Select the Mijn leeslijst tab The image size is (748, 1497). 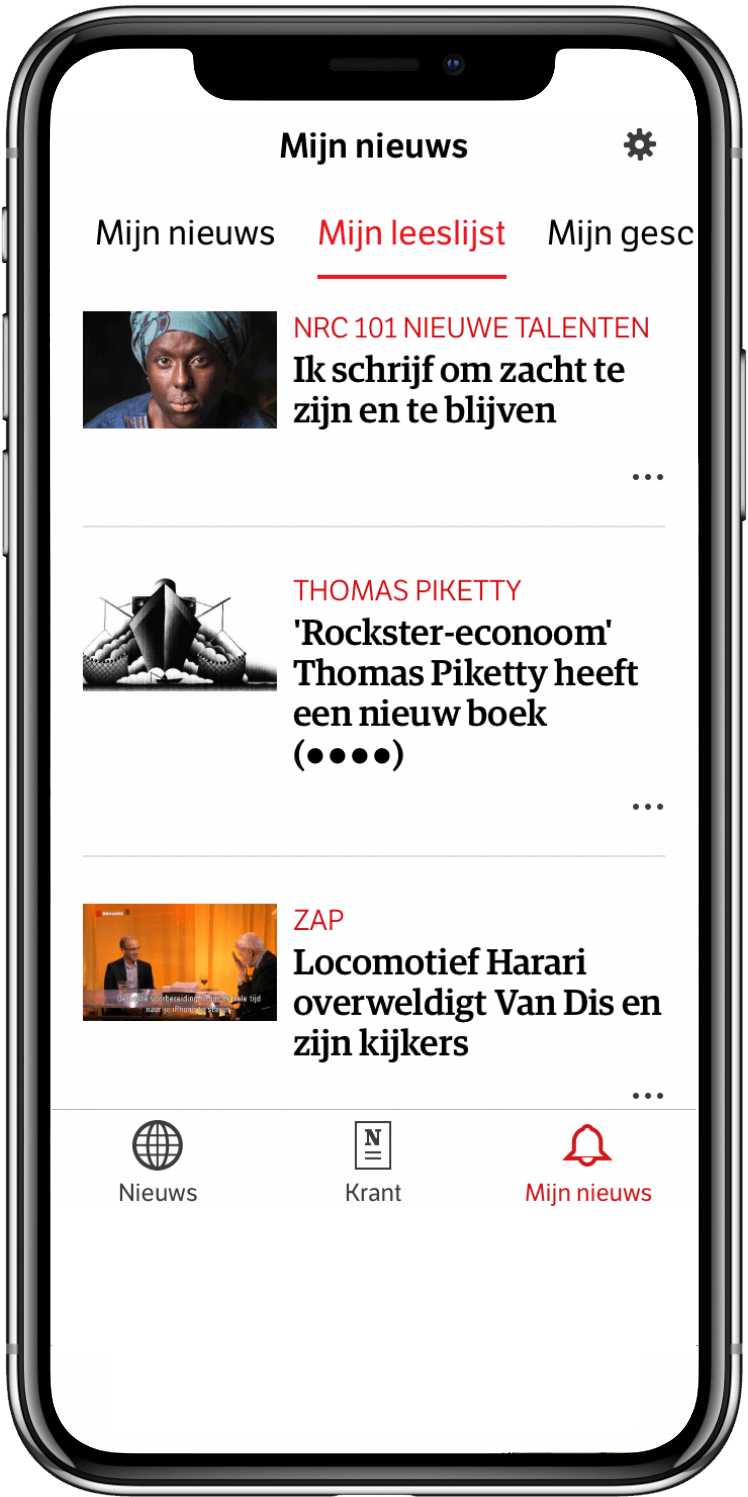point(412,234)
